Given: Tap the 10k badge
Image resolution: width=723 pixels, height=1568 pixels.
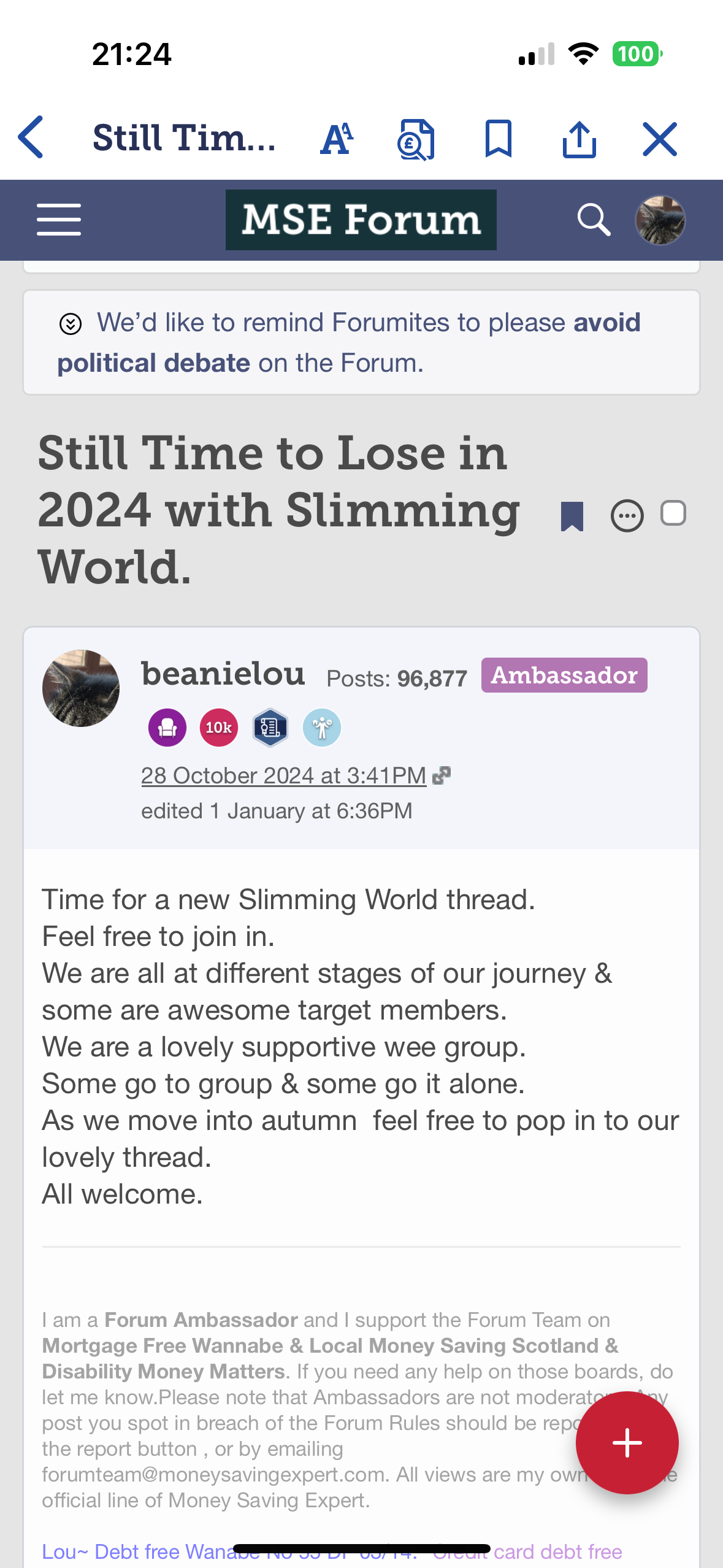Looking at the screenshot, I should tap(219, 728).
